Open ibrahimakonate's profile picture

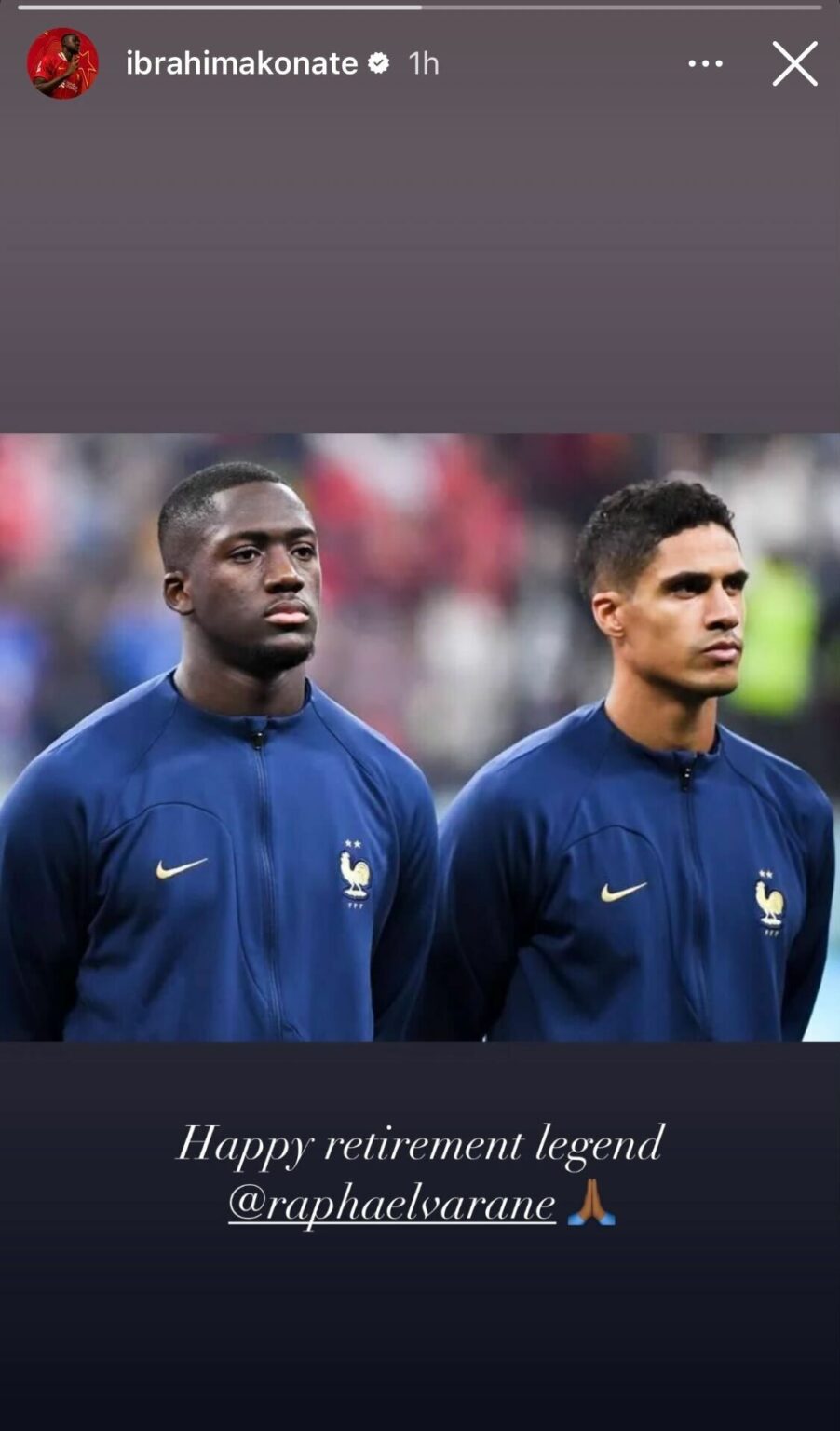62,63
